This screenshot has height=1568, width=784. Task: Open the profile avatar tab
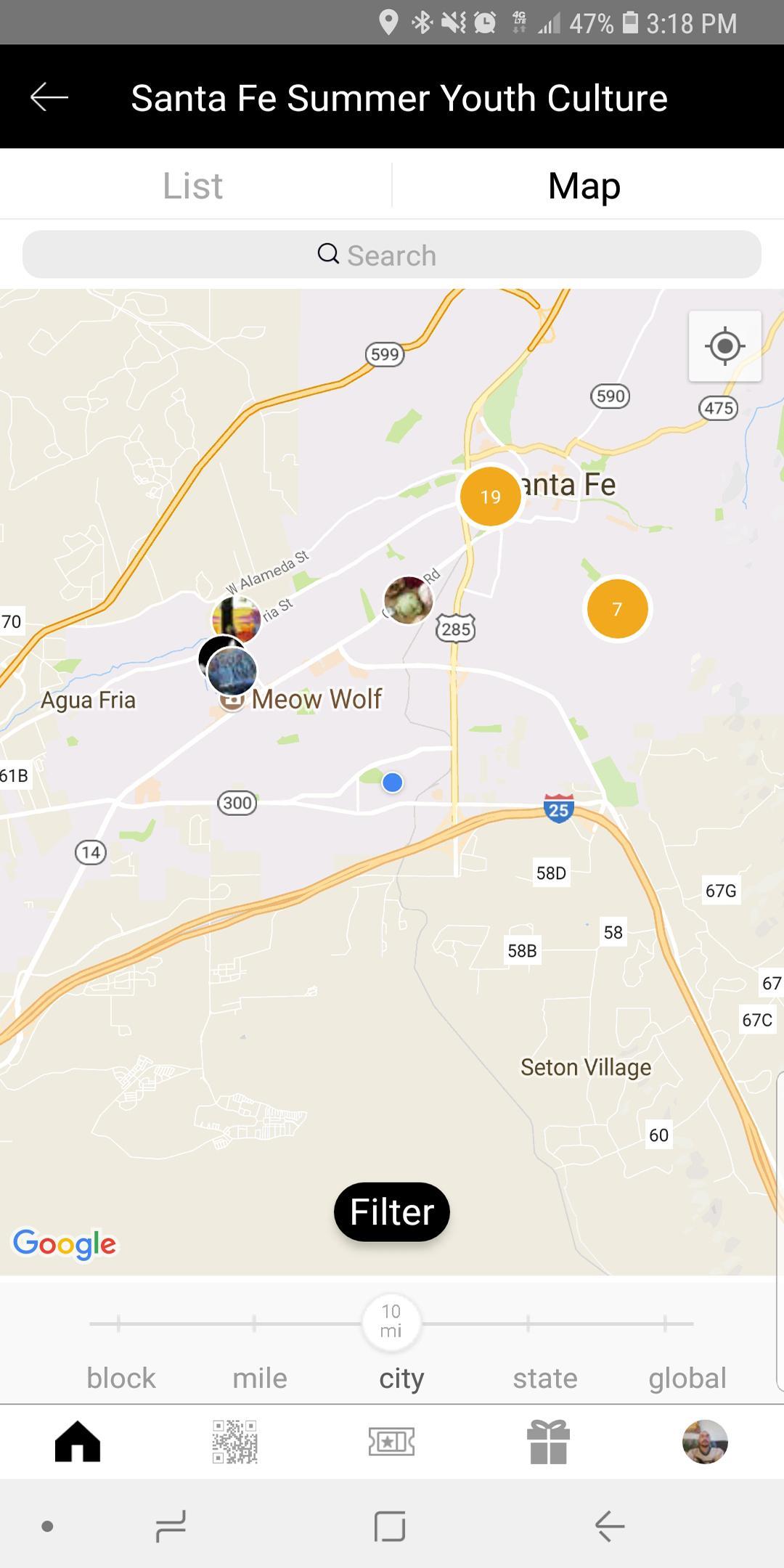[x=705, y=1442]
